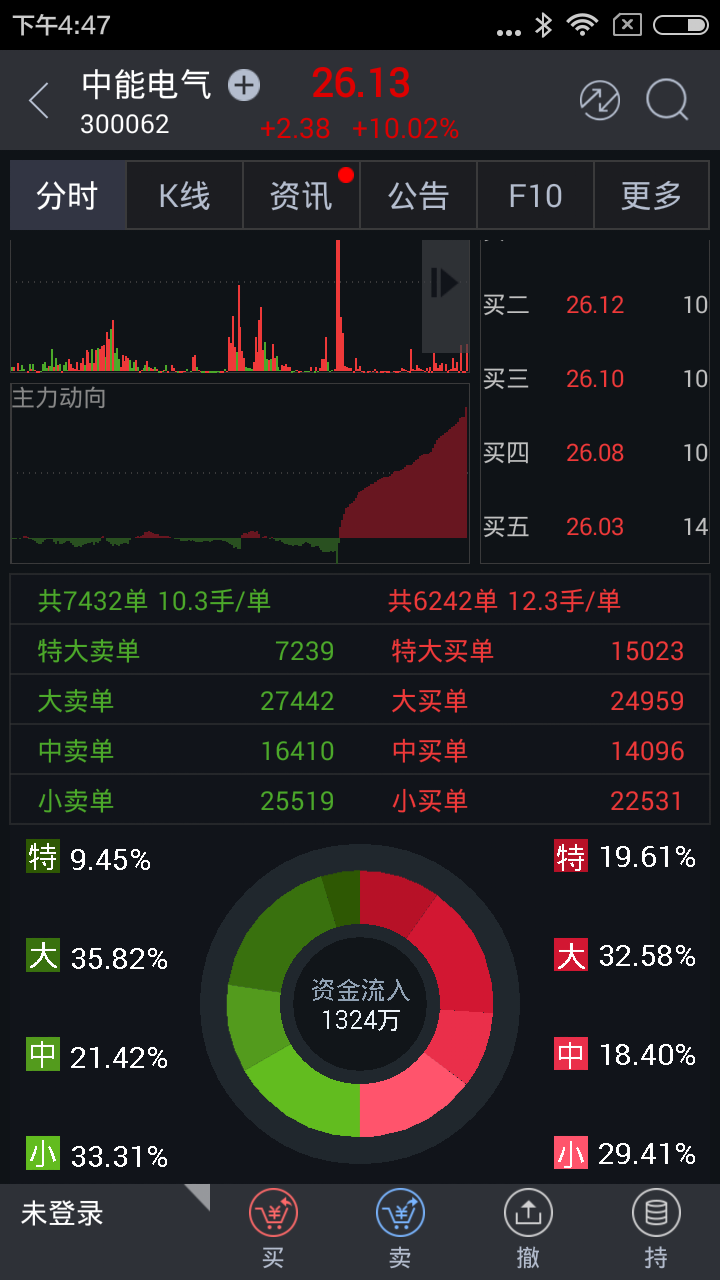Open 持 holdings
This screenshot has width=720, height=1280.
point(656,1228)
